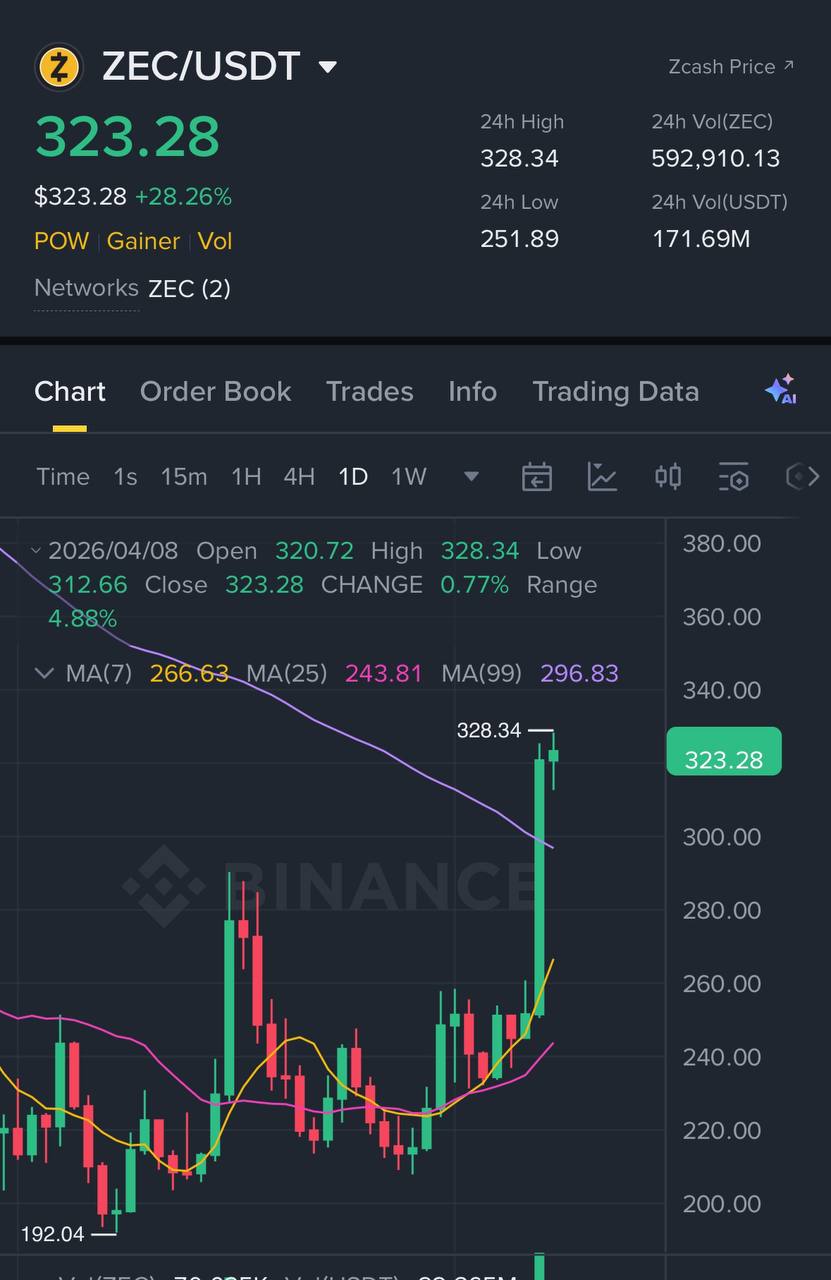The width and height of the screenshot is (831, 1280).
Task: Open the chart indicators icon
Action: pyautogui.click(x=602, y=477)
